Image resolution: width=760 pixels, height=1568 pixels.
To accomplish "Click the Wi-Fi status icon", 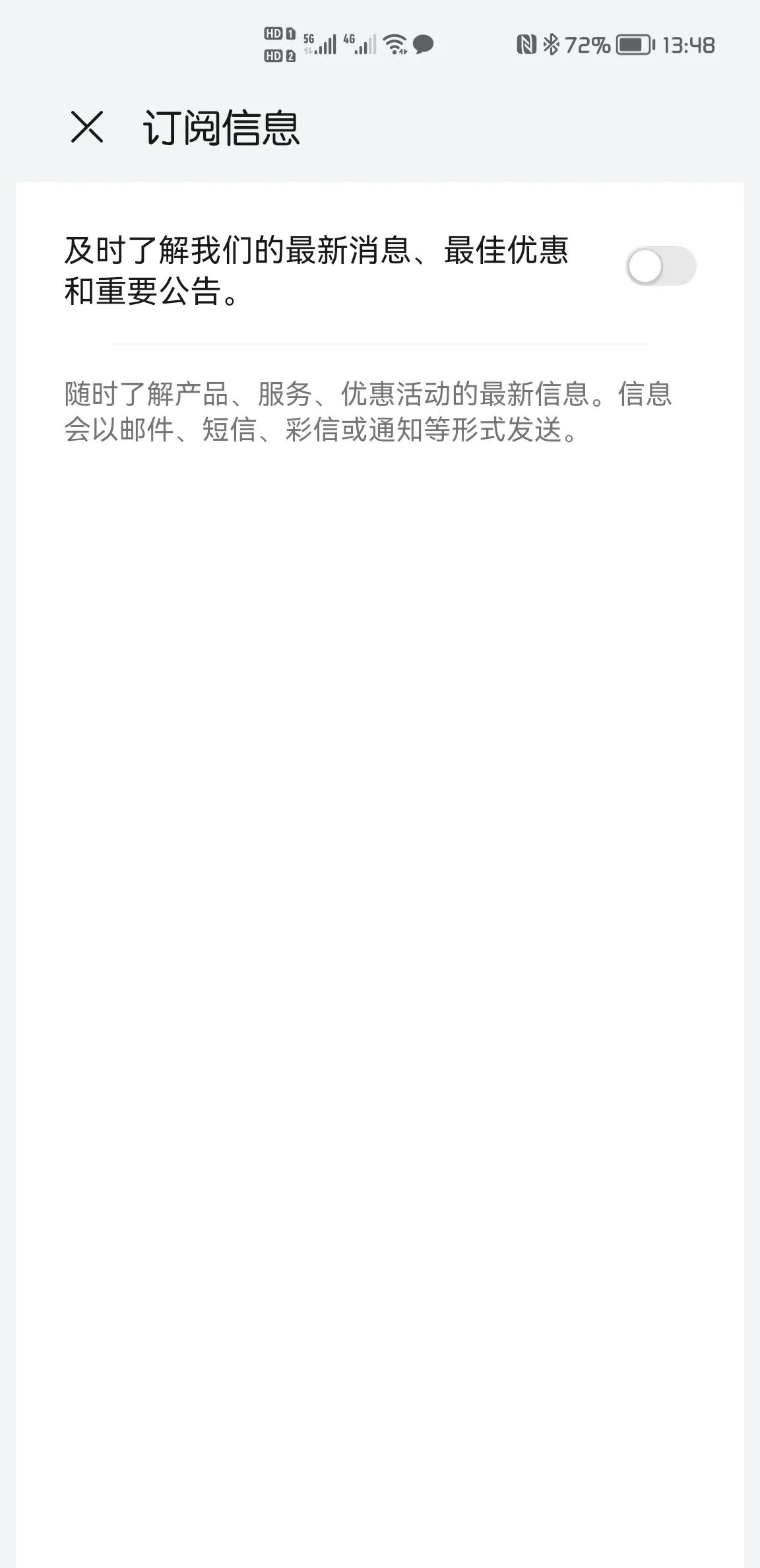I will [394, 44].
